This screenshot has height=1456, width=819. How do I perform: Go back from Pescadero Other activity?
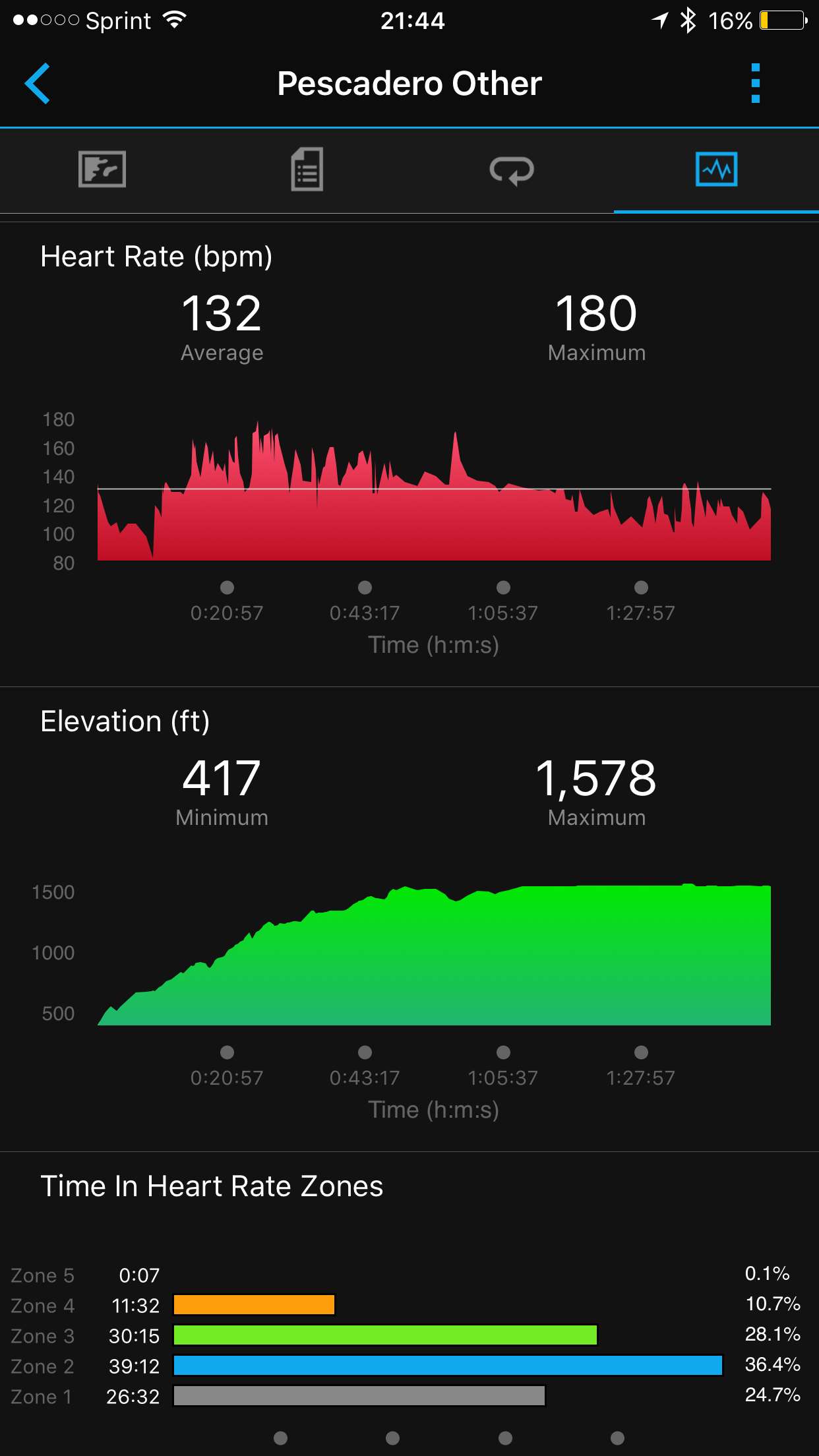[38, 84]
